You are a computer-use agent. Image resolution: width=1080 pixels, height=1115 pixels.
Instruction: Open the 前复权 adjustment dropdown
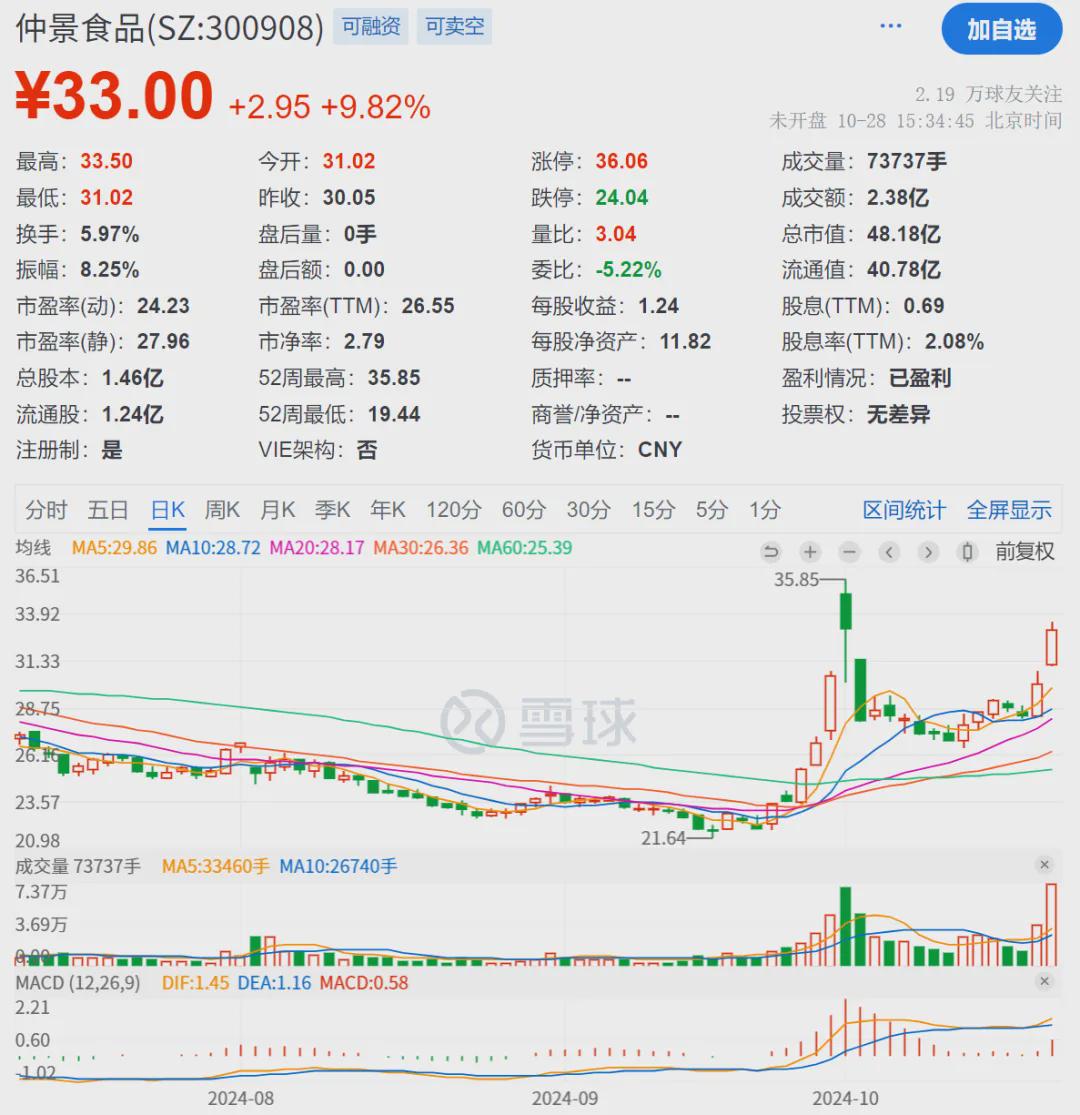tap(1024, 552)
